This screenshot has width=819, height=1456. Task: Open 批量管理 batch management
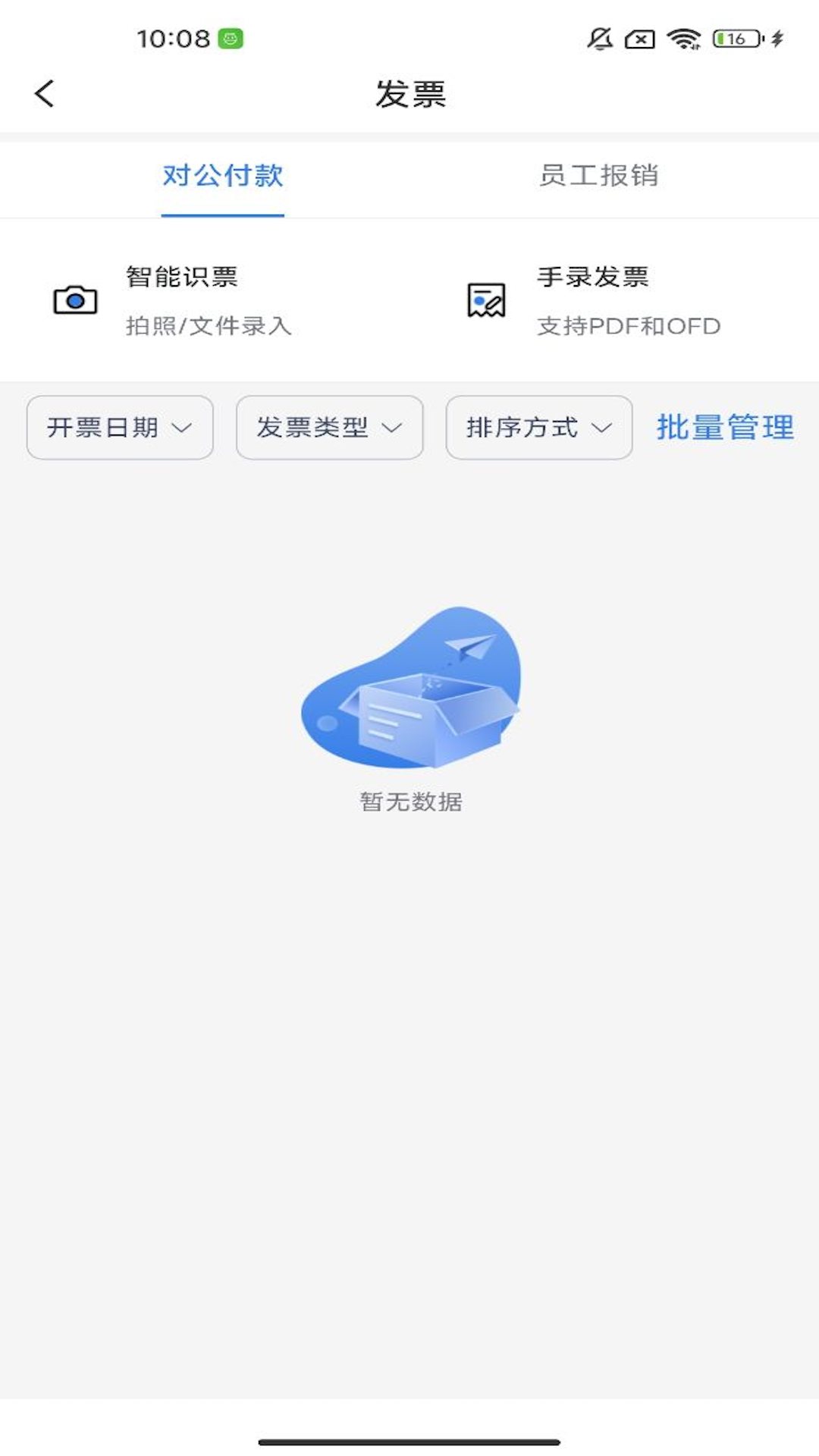pos(724,428)
